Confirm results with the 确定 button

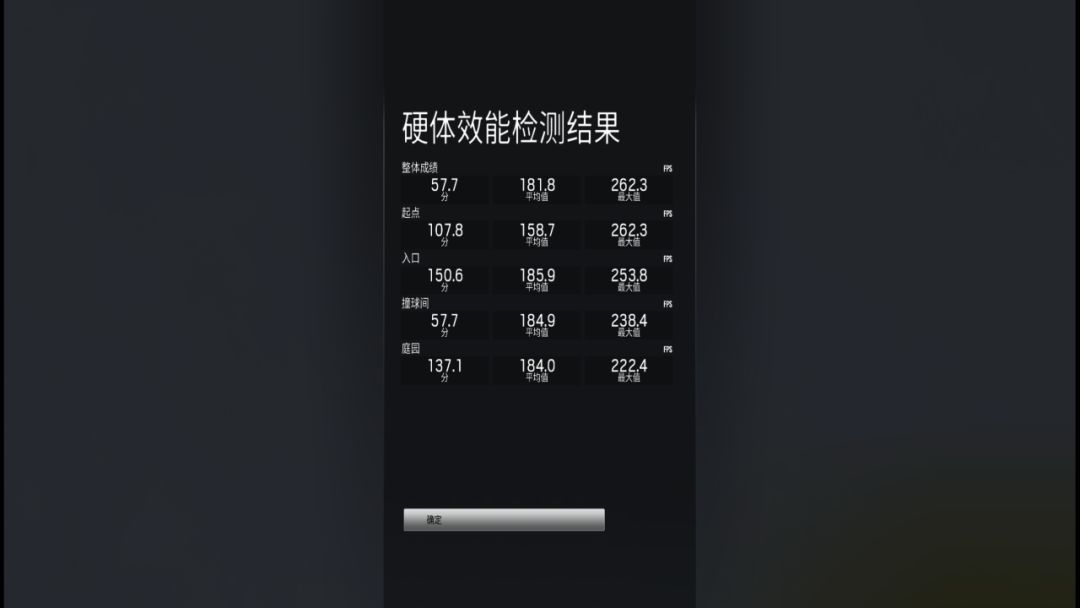(503, 520)
